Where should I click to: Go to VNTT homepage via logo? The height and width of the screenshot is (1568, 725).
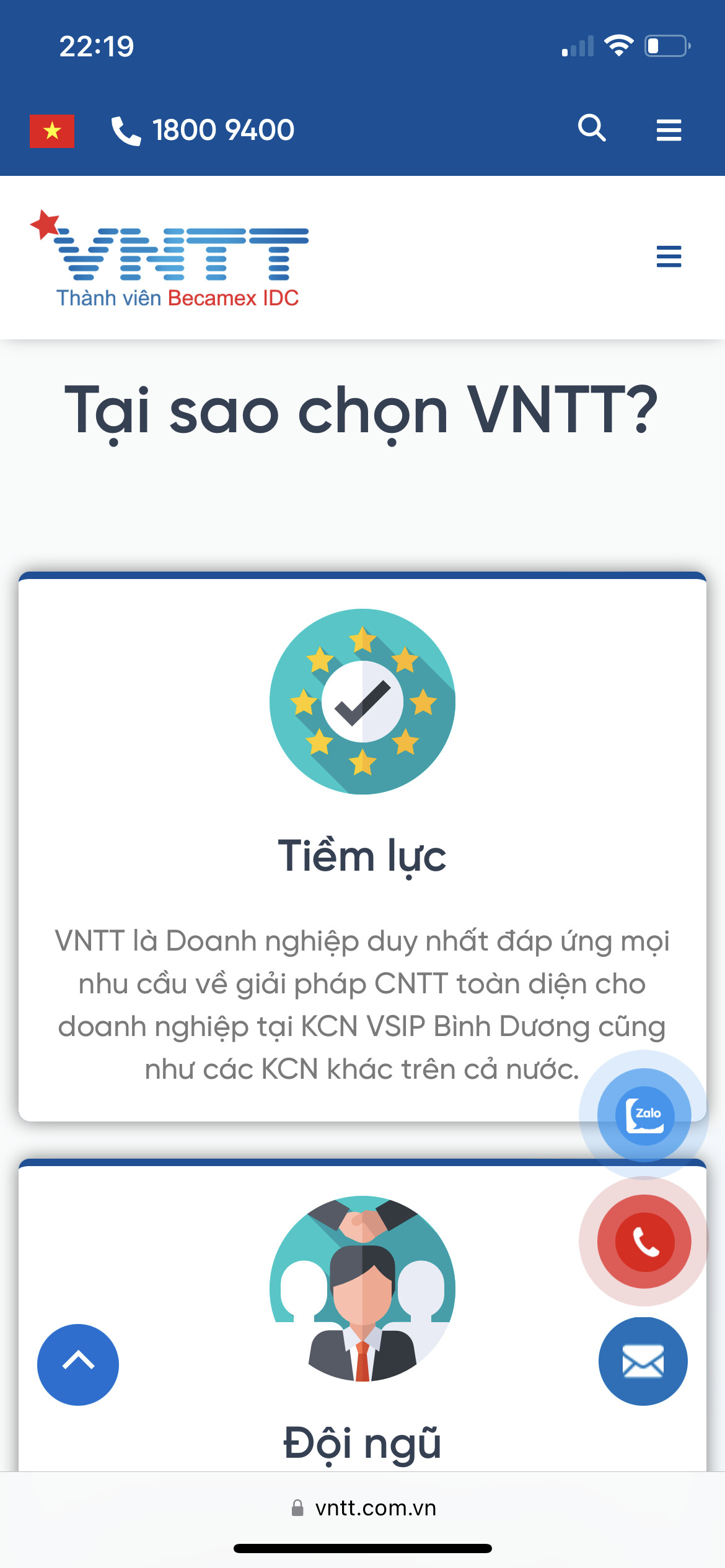170,259
